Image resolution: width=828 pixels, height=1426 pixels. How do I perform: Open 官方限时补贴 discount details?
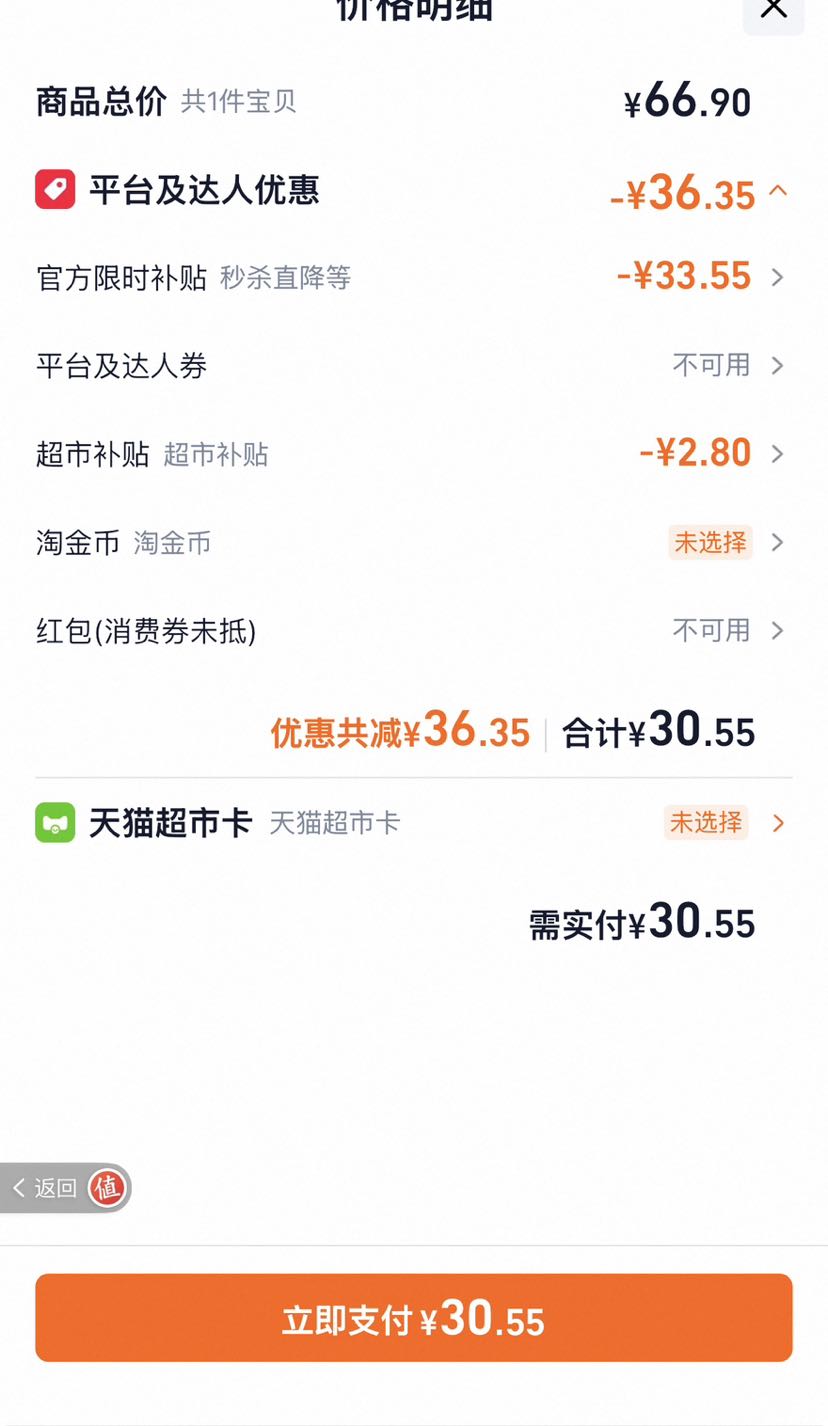point(414,277)
